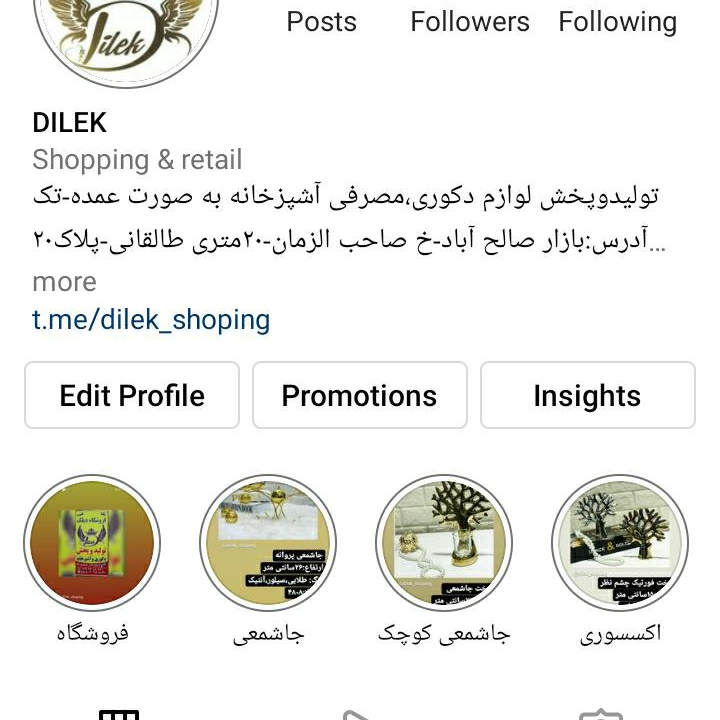Image resolution: width=720 pixels, height=720 pixels.
Task: View account Insights
Action: click(x=587, y=395)
